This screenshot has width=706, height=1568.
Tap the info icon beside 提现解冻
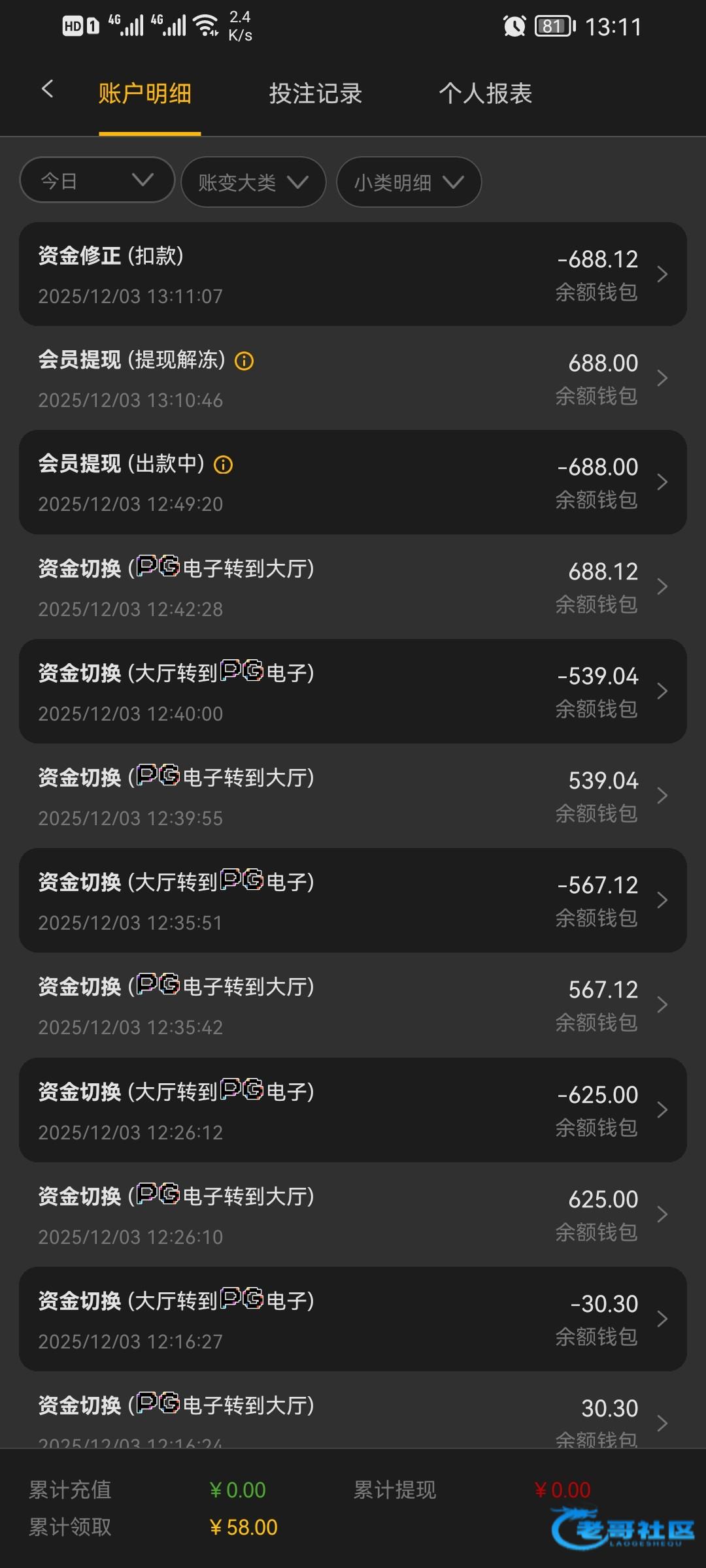click(244, 361)
